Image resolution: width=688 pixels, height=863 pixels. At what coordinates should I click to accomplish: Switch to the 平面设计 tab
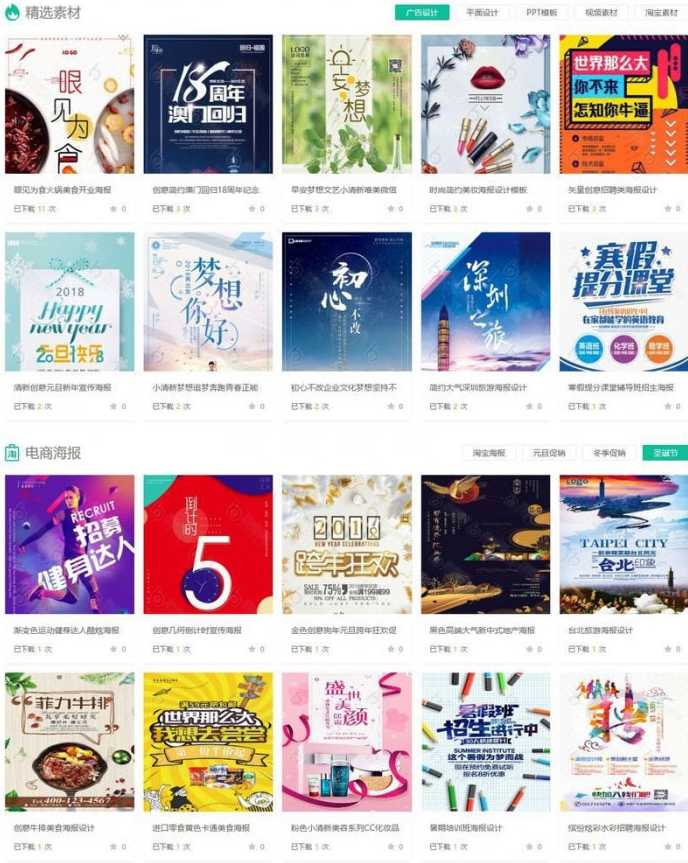(482, 13)
